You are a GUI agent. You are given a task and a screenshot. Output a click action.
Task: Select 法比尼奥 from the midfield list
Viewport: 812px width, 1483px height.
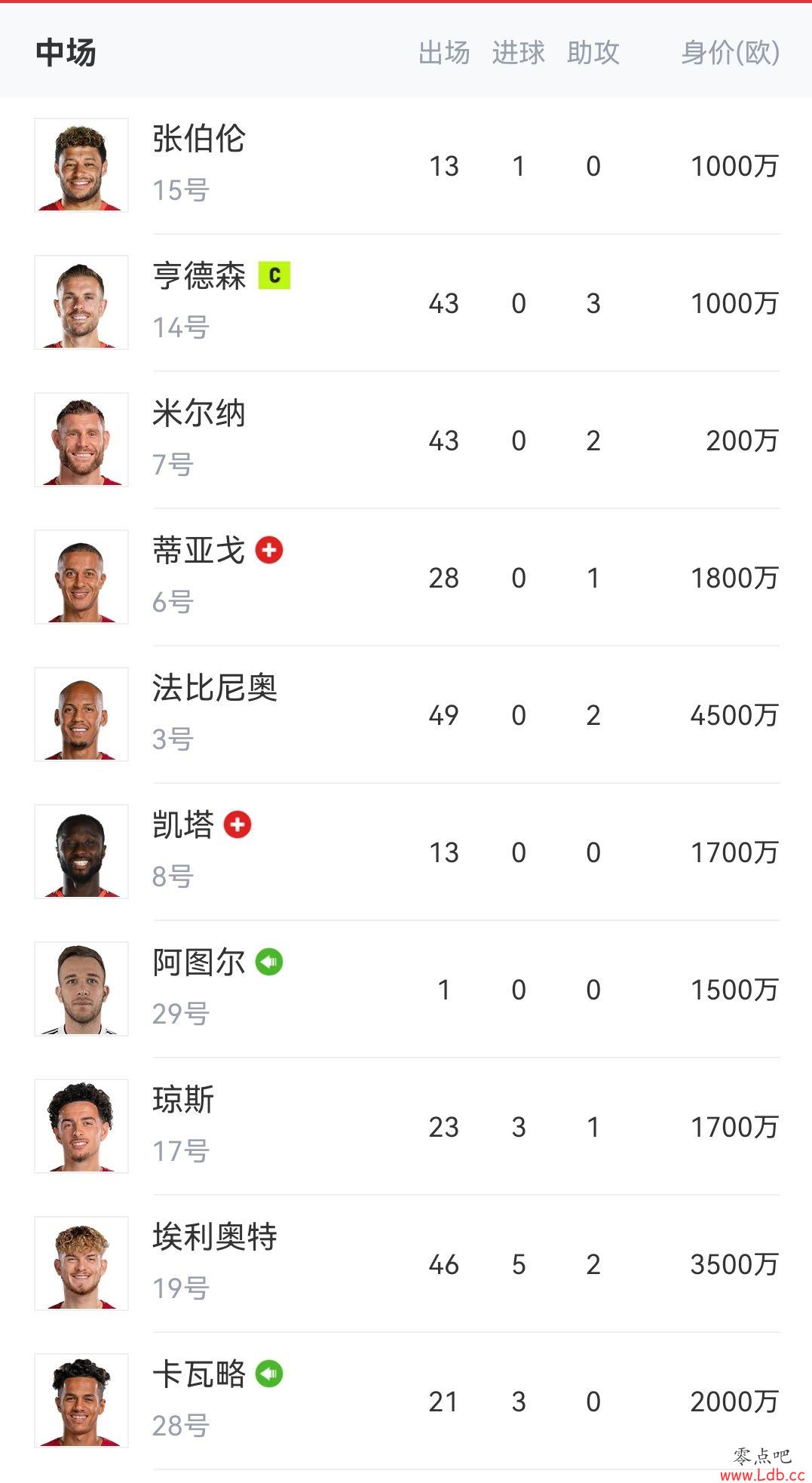[406, 714]
